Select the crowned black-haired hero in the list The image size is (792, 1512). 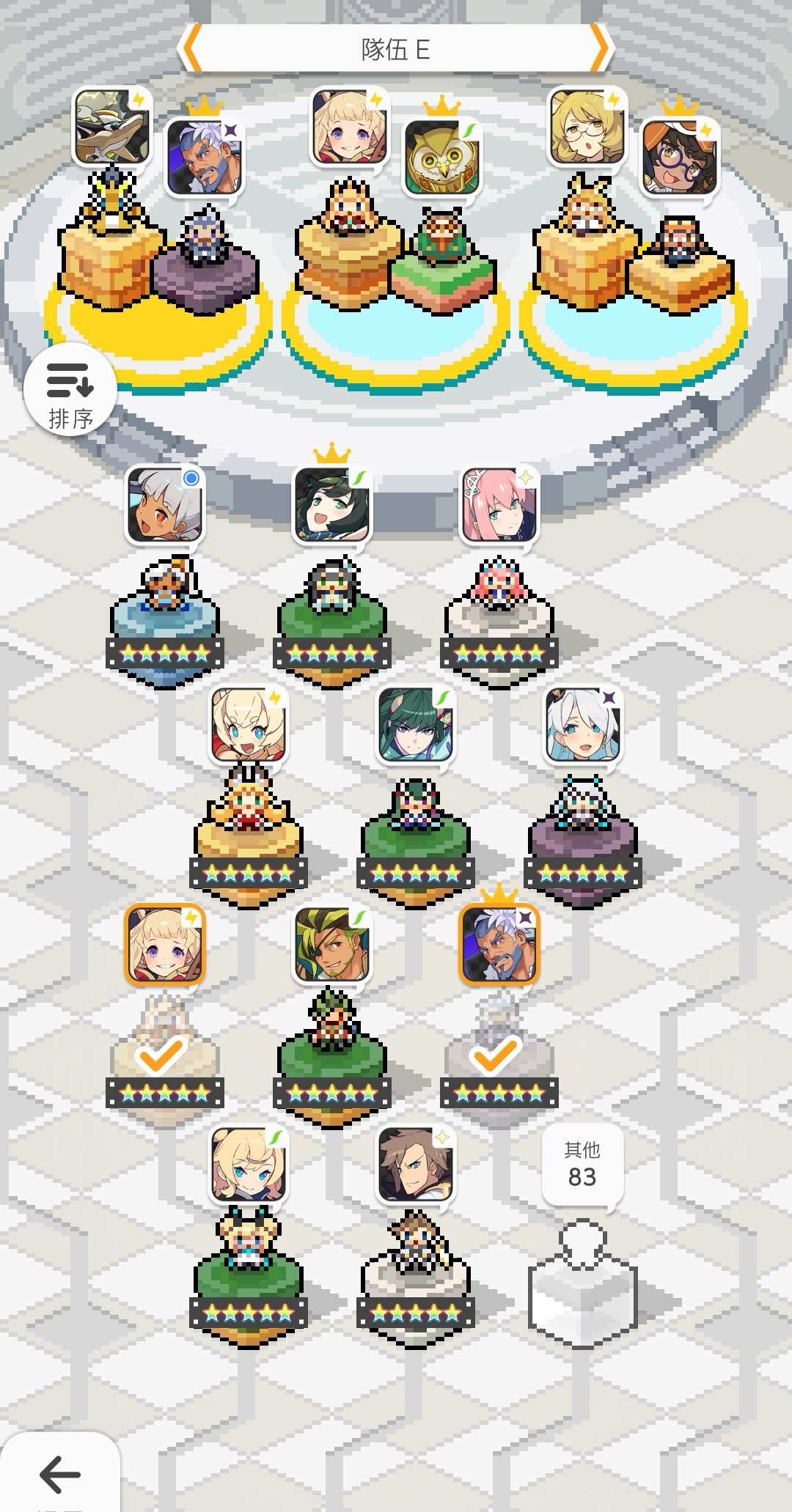(331, 506)
